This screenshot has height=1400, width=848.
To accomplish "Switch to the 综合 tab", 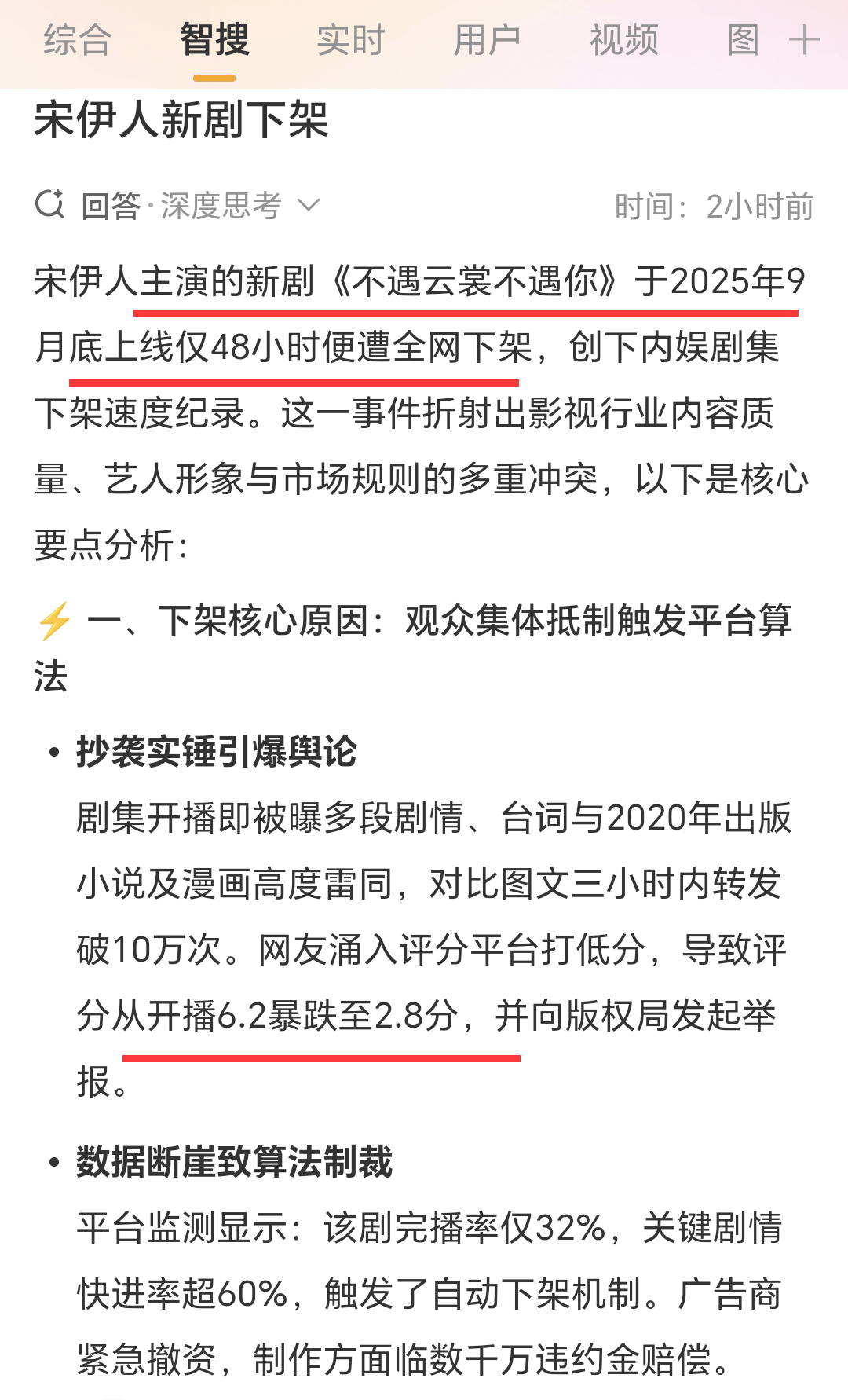I will pos(77,40).
